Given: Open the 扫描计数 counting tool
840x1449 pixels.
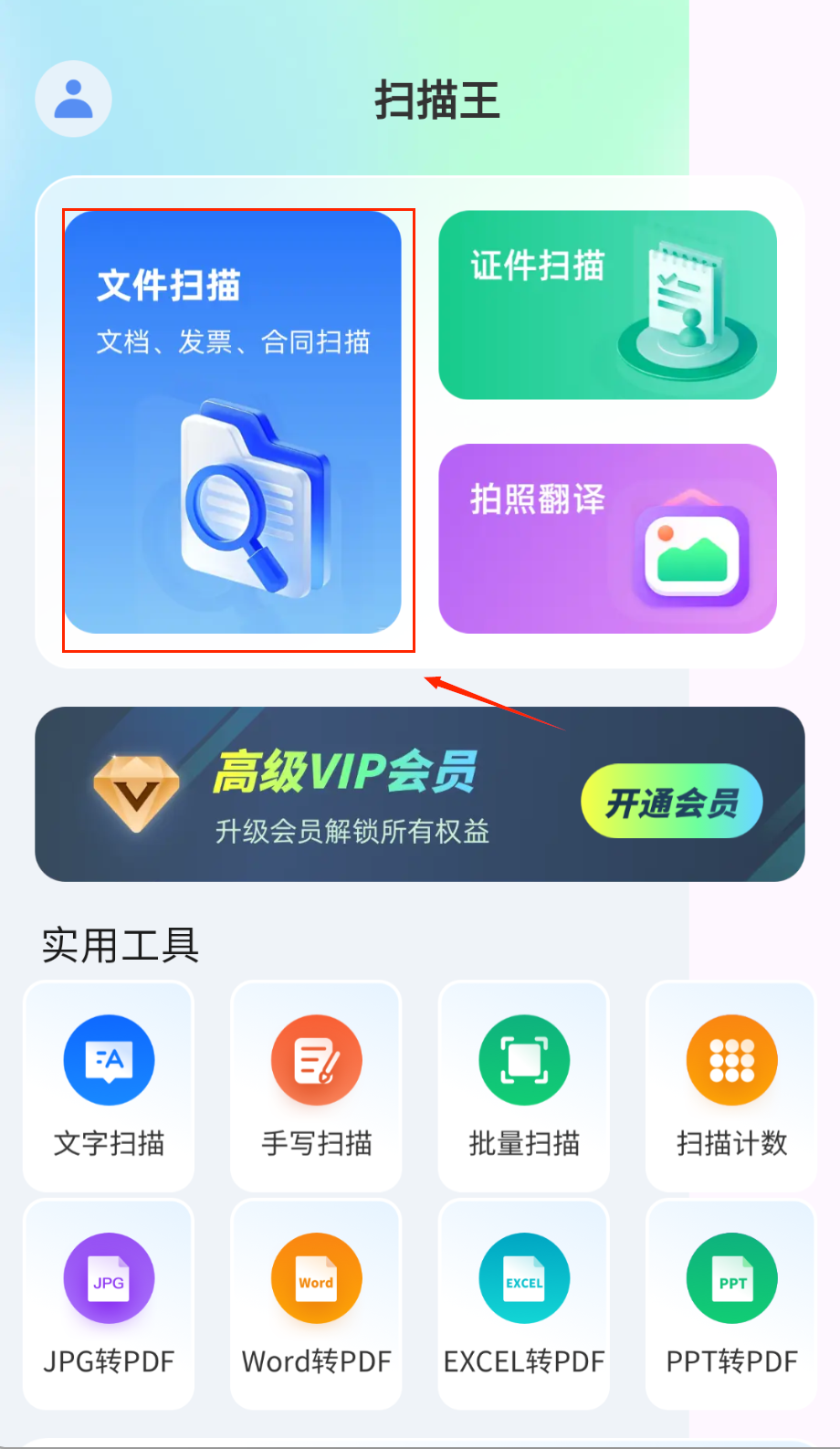Looking at the screenshot, I should click(731, 1086).
